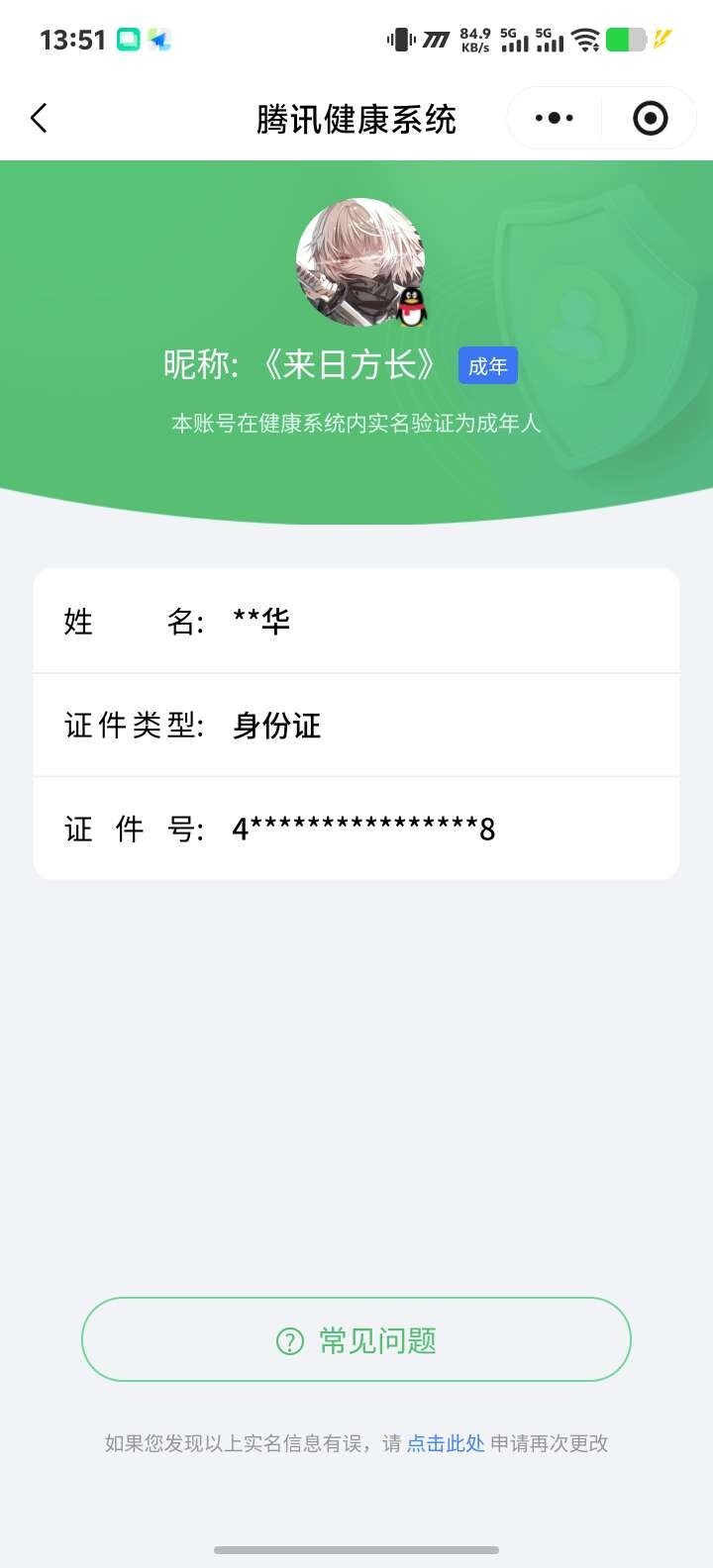This screenshot has width=713, height=1568.
Task: Click the QQ penguin icon on the avatar
Action: [x=413, y=306]
